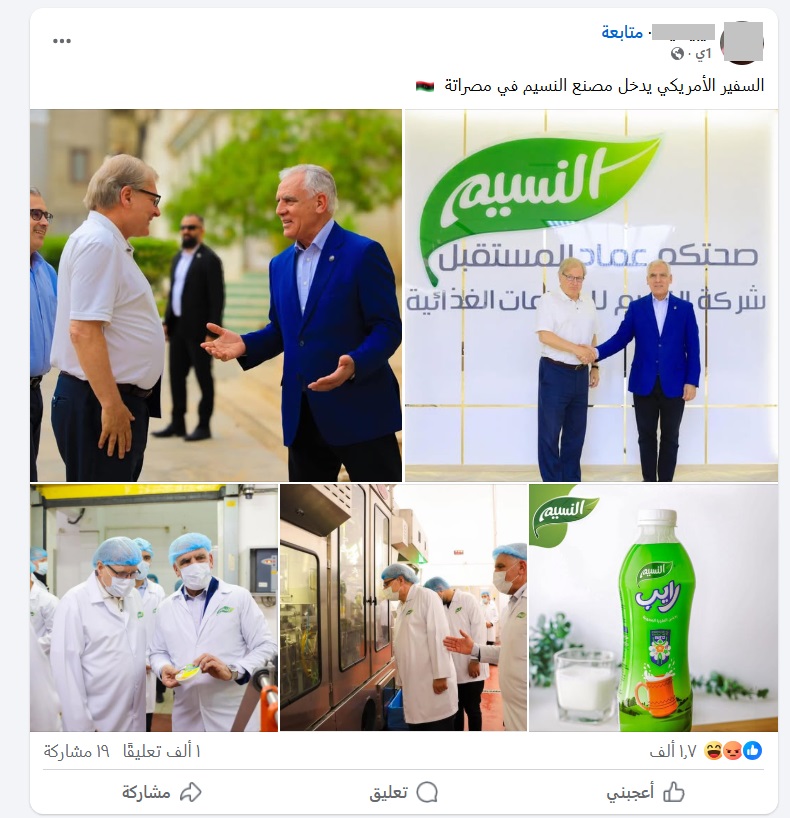This screenshot has height=818, width=790.
Task: Open the photo of men in lab coats
Action: [154, 608]
